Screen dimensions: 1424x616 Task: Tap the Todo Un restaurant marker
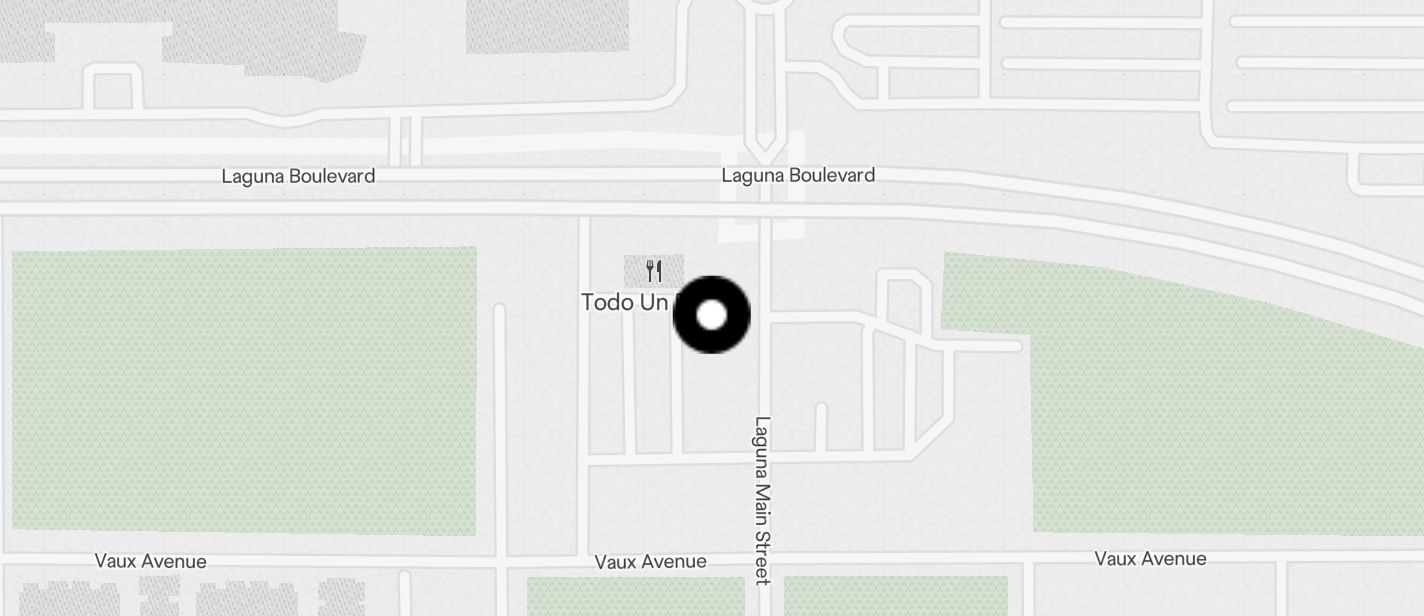[653, 271]
